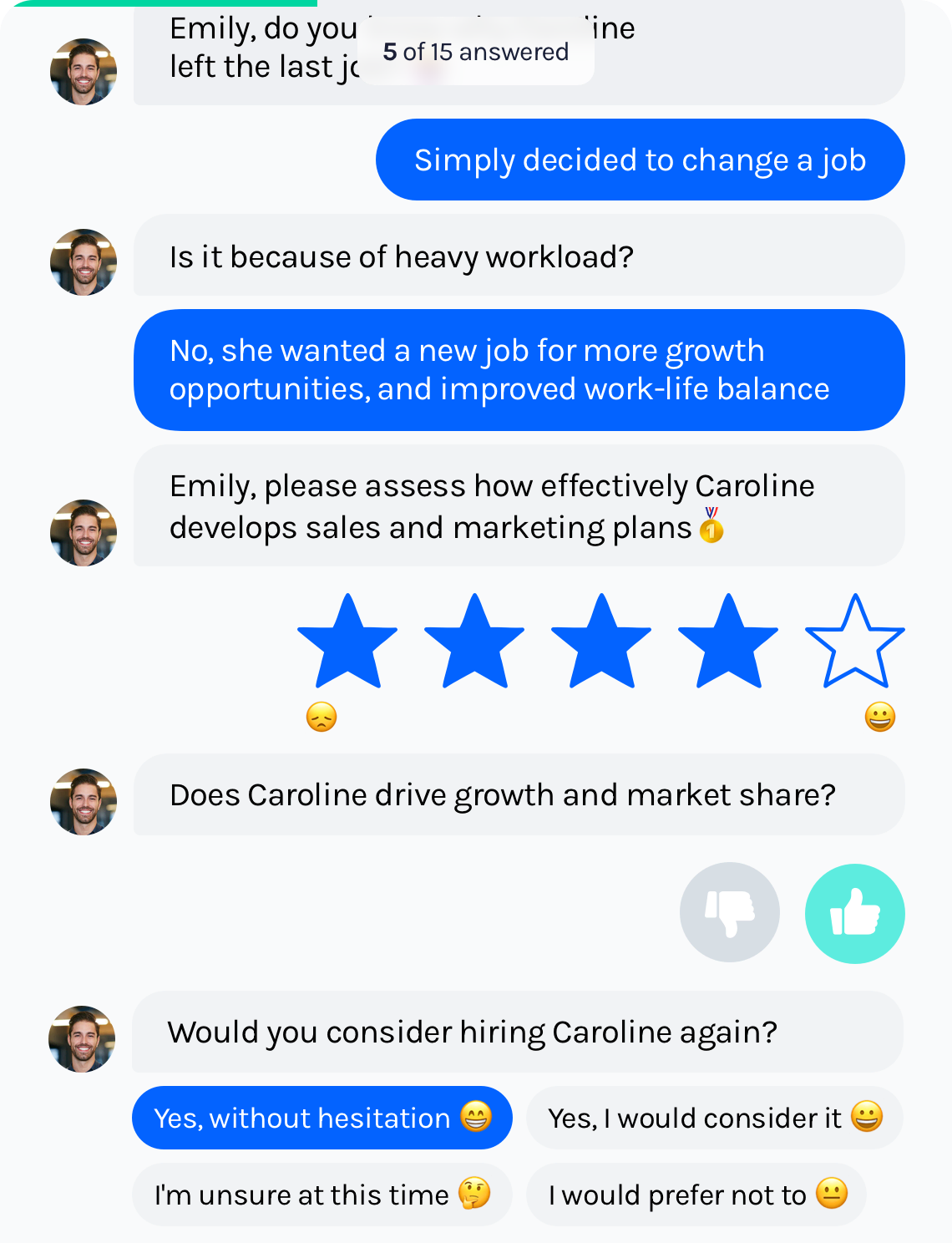Tap thumbs down for growth and market share
952x1243 pixels.
pyautogui.click(x=730, y=912)
